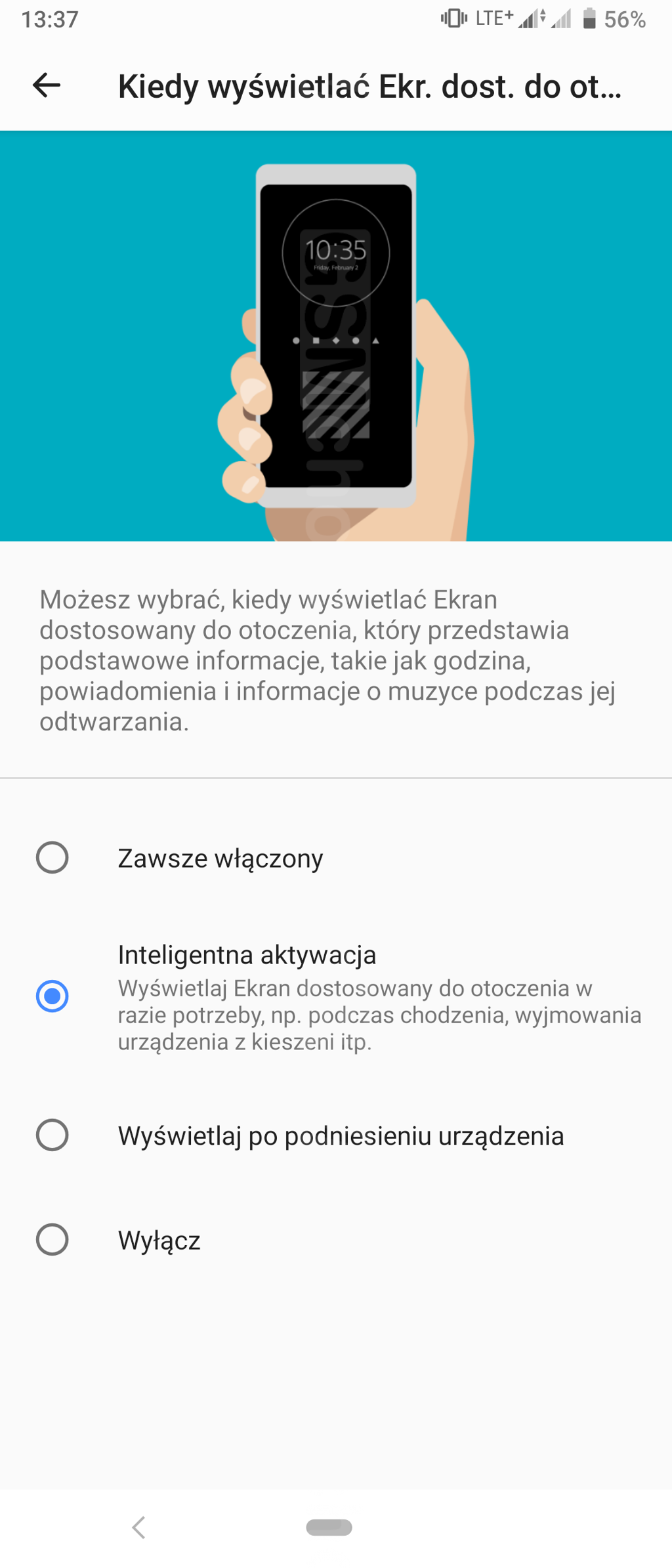672x1568 pixels.
Task: Select the Zawsze włączony option
Action: click(52, 858)
